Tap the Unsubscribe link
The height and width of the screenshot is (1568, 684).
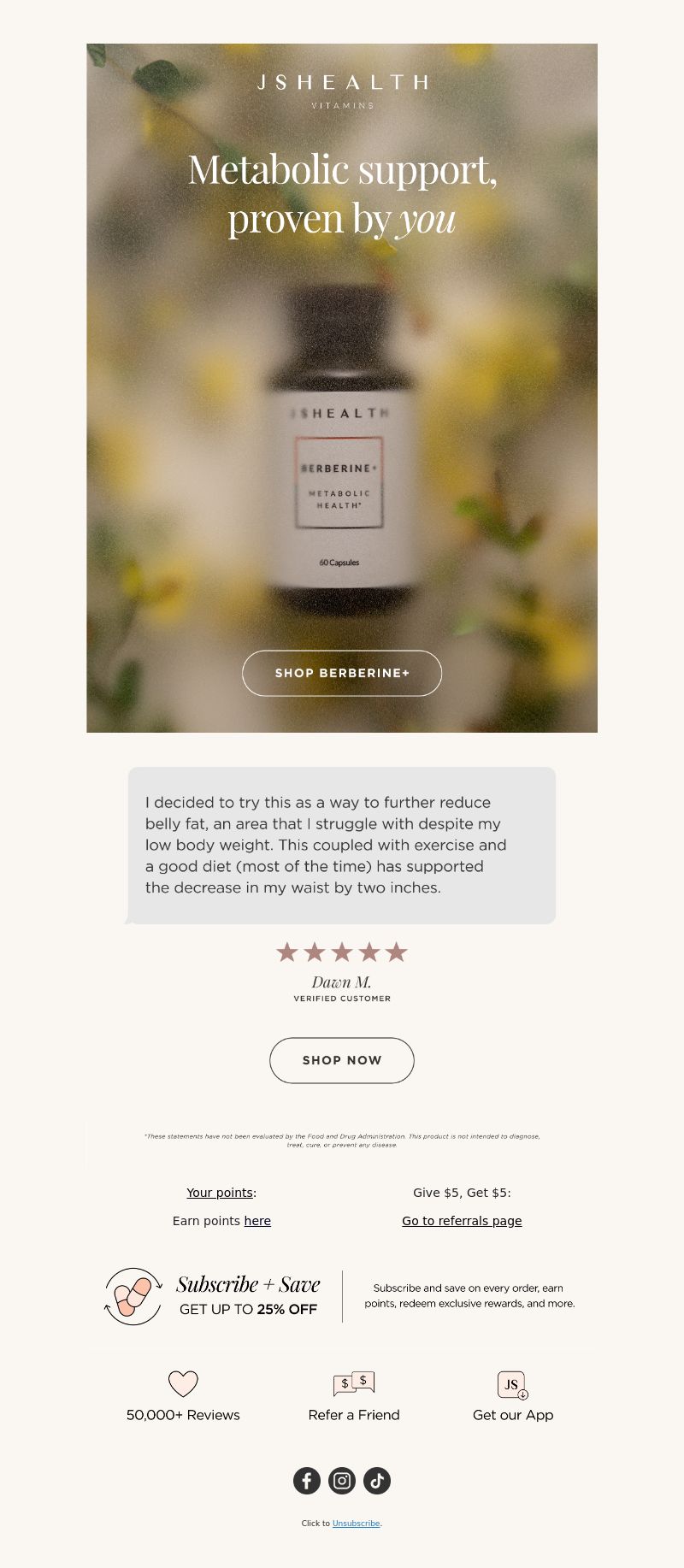[x=356, y=1523]
